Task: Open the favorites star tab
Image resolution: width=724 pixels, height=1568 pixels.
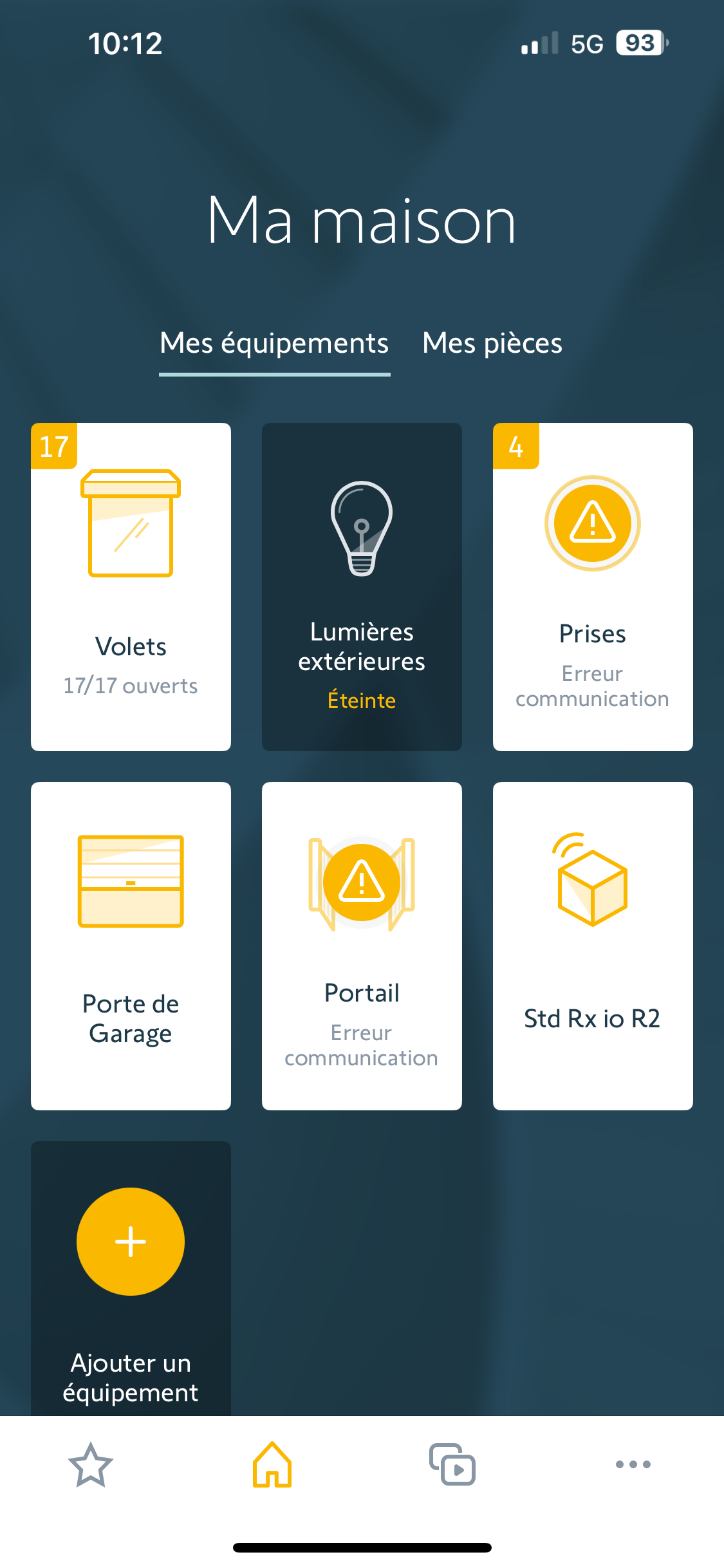Action: pyautogui.click(x=91, y=1464)
